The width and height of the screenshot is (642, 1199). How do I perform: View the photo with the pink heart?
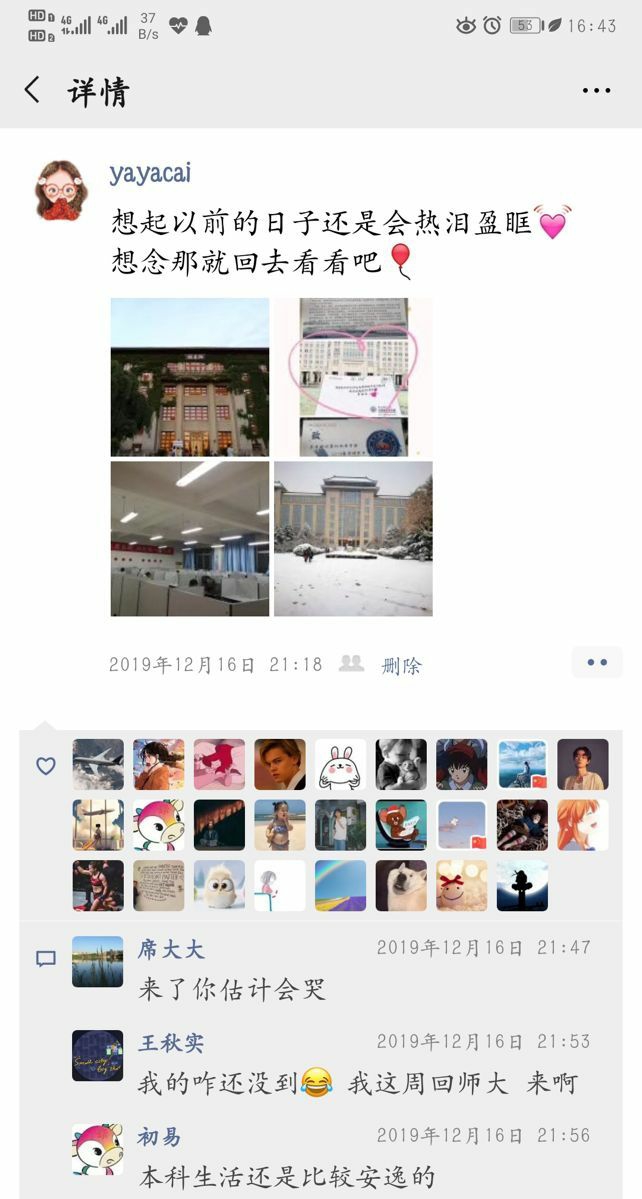353,377
